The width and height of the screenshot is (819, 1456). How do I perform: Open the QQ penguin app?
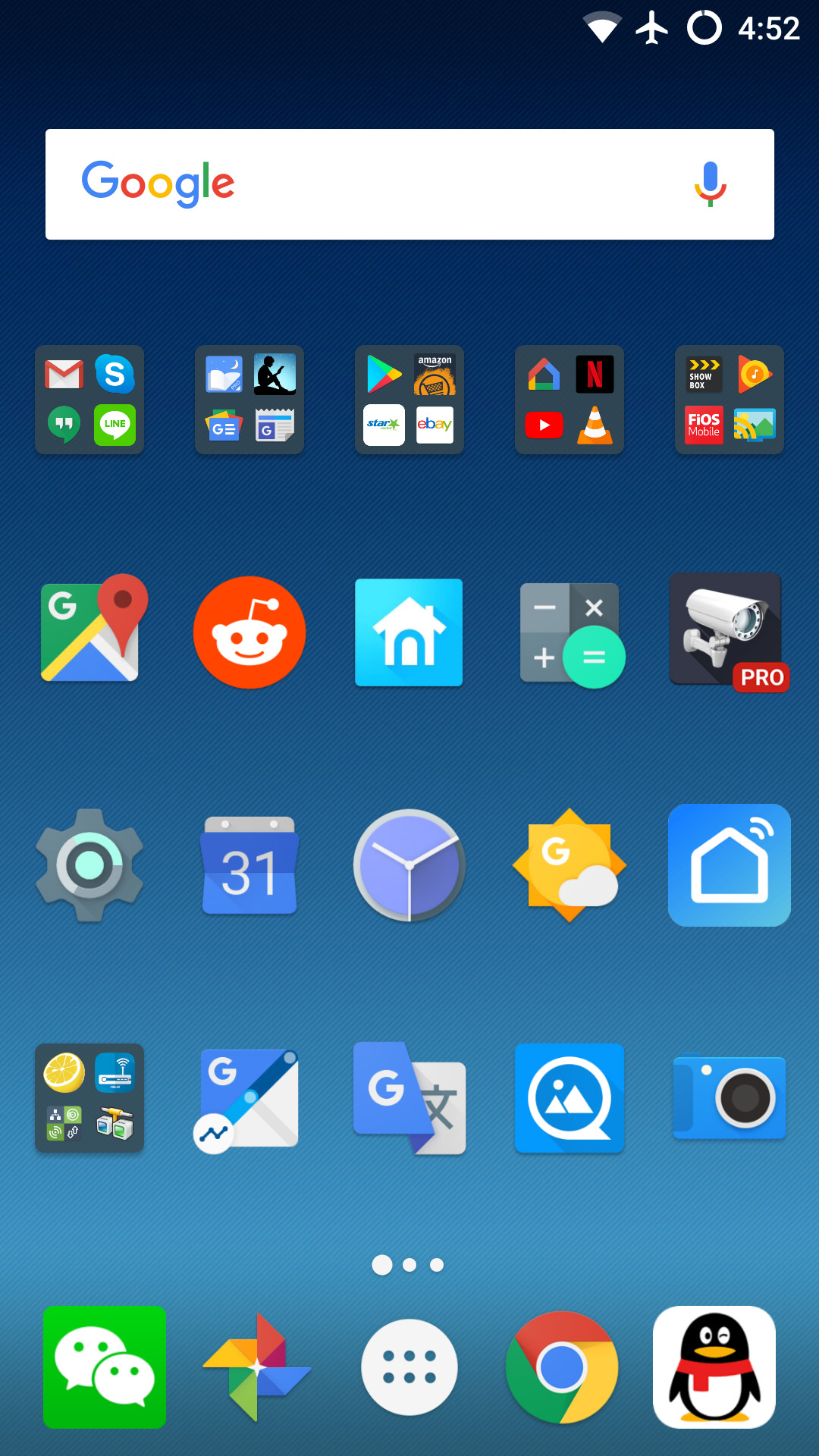(714, 1367)
